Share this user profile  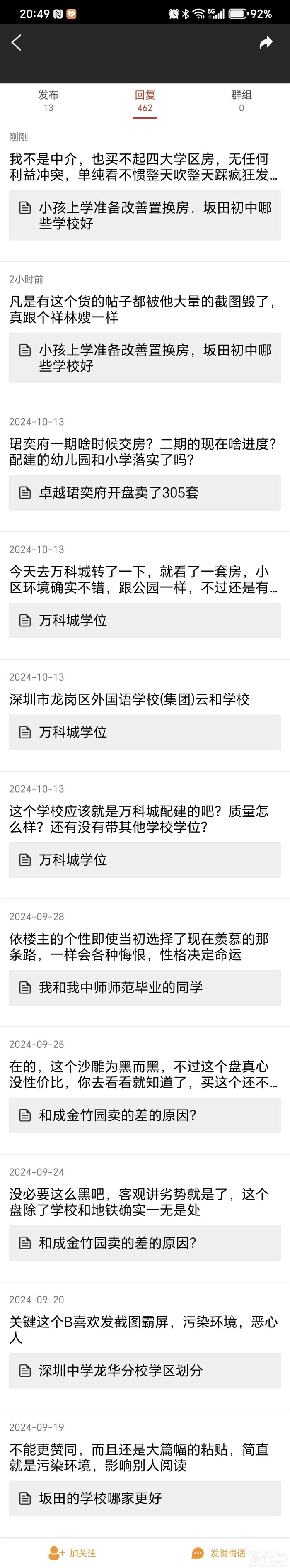266,43
